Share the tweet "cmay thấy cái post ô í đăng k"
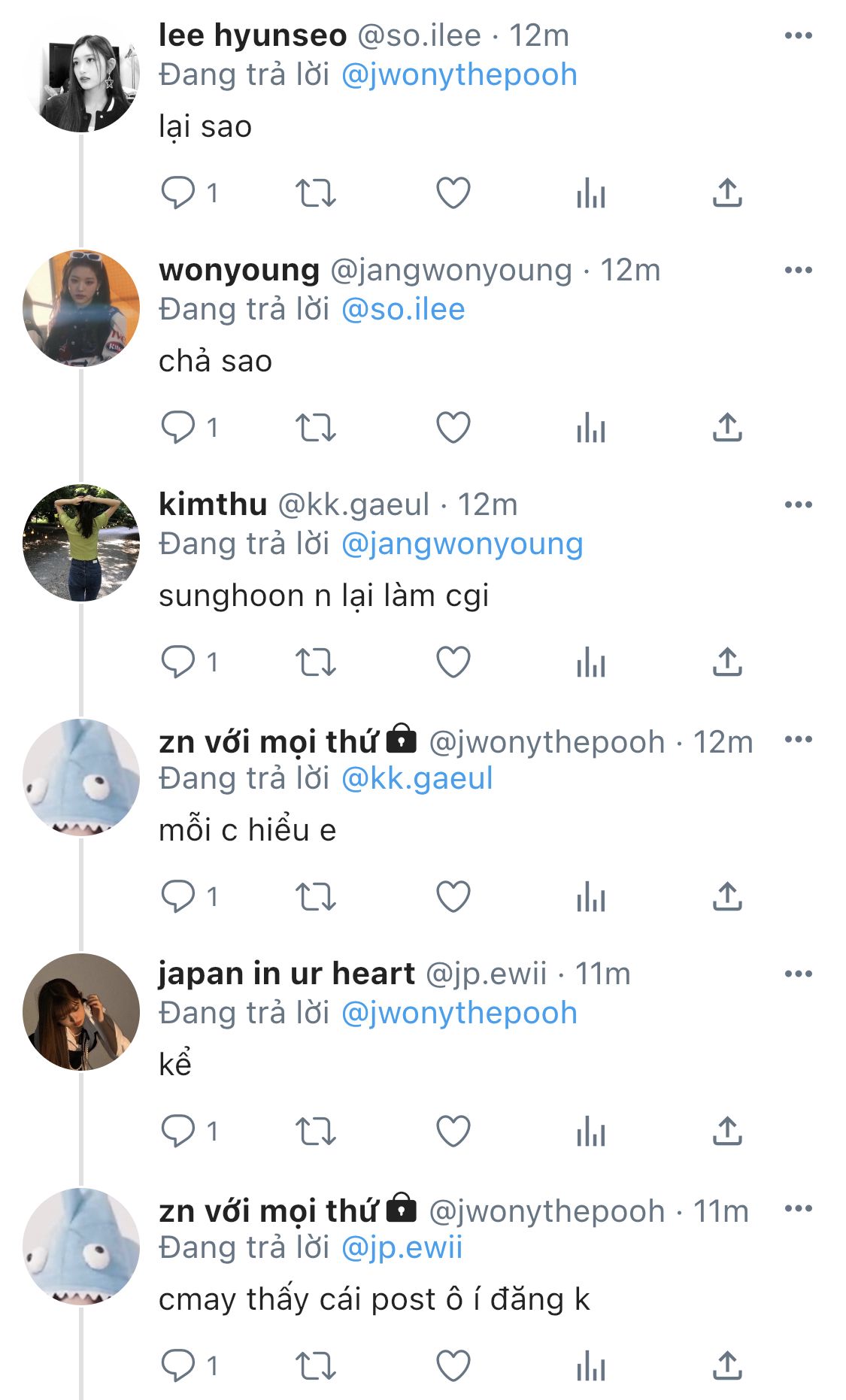 click(727, 1366)
